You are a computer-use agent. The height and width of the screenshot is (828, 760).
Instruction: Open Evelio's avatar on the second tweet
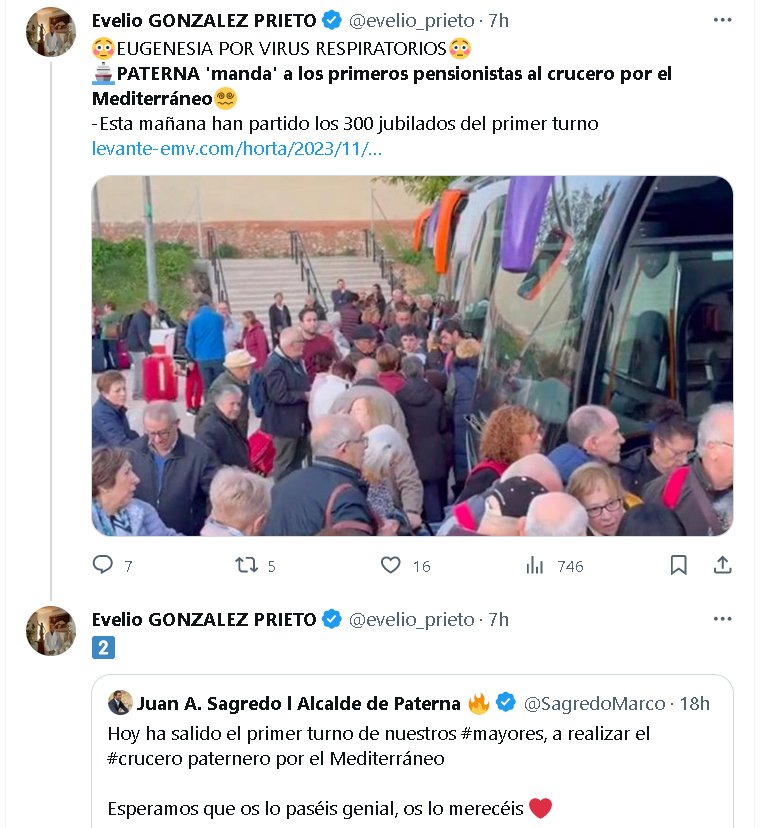coord(51,631)
